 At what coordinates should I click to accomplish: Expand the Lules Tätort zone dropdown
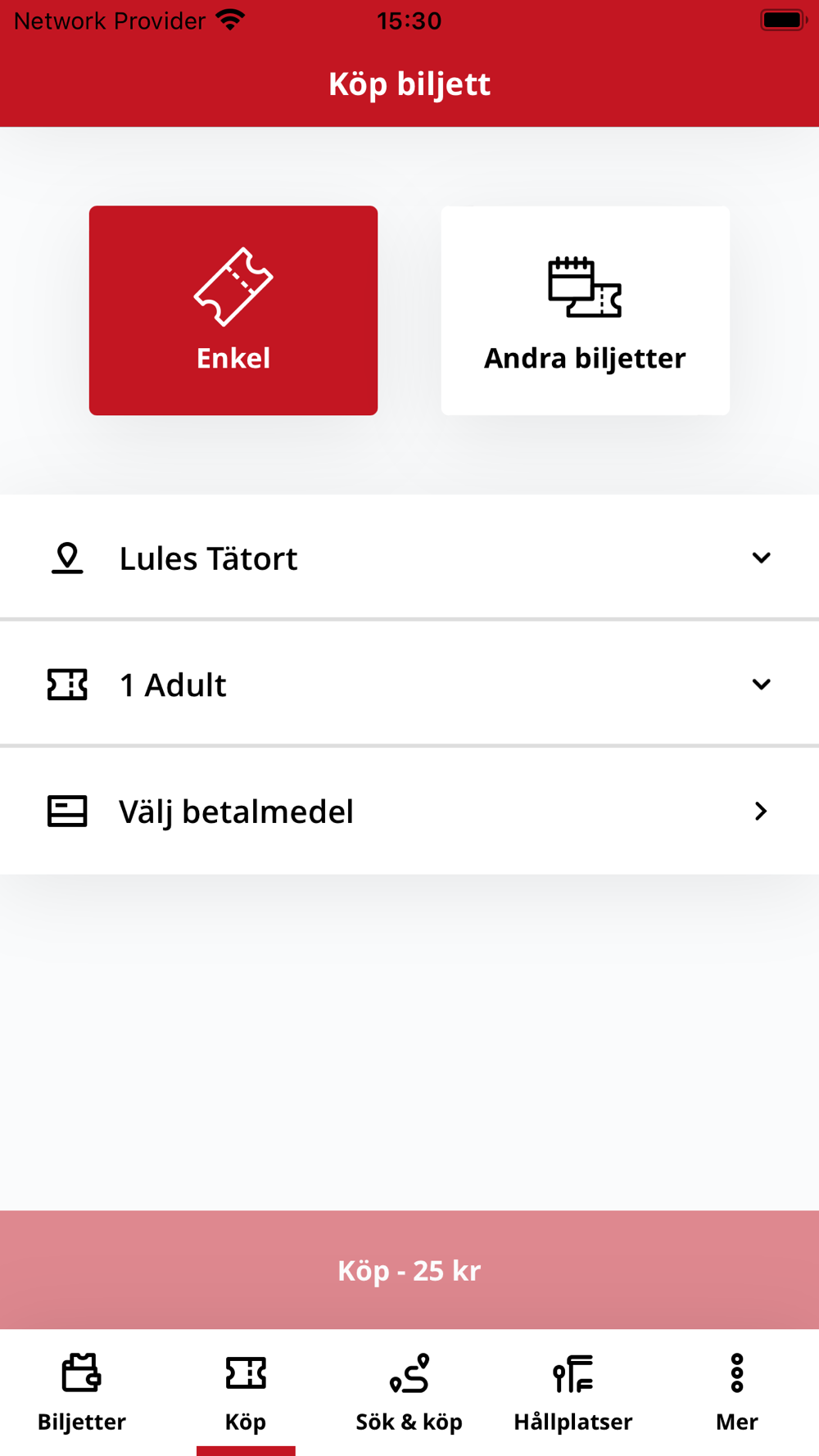click(x=409, y=558)
